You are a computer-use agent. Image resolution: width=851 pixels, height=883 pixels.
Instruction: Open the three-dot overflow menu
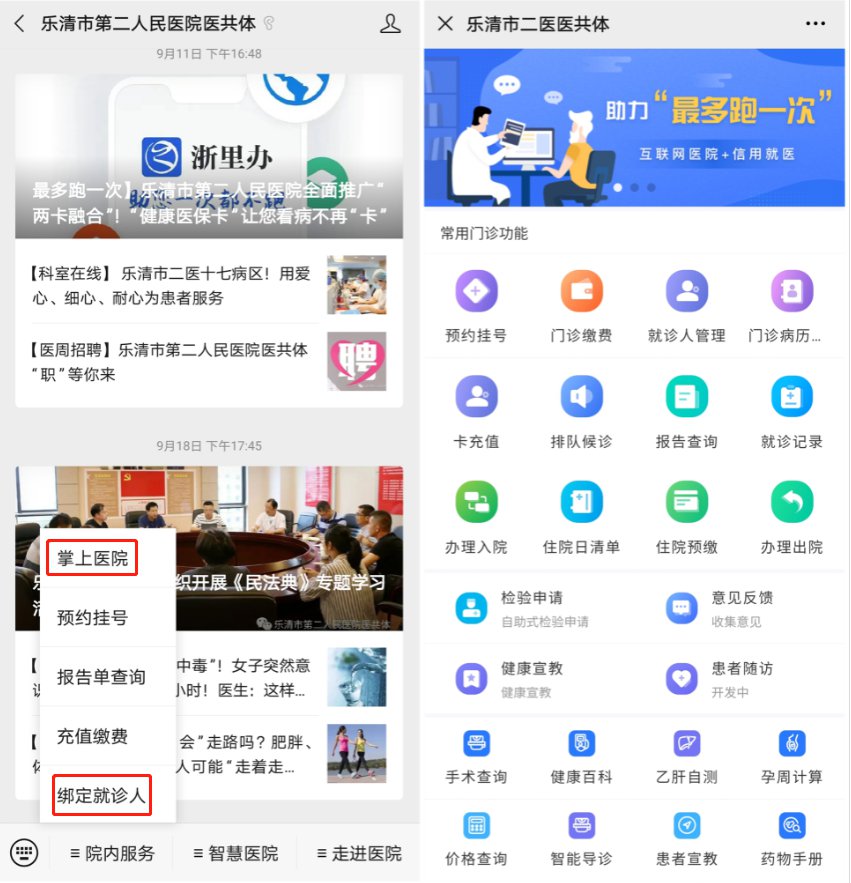tap(815, 24)
